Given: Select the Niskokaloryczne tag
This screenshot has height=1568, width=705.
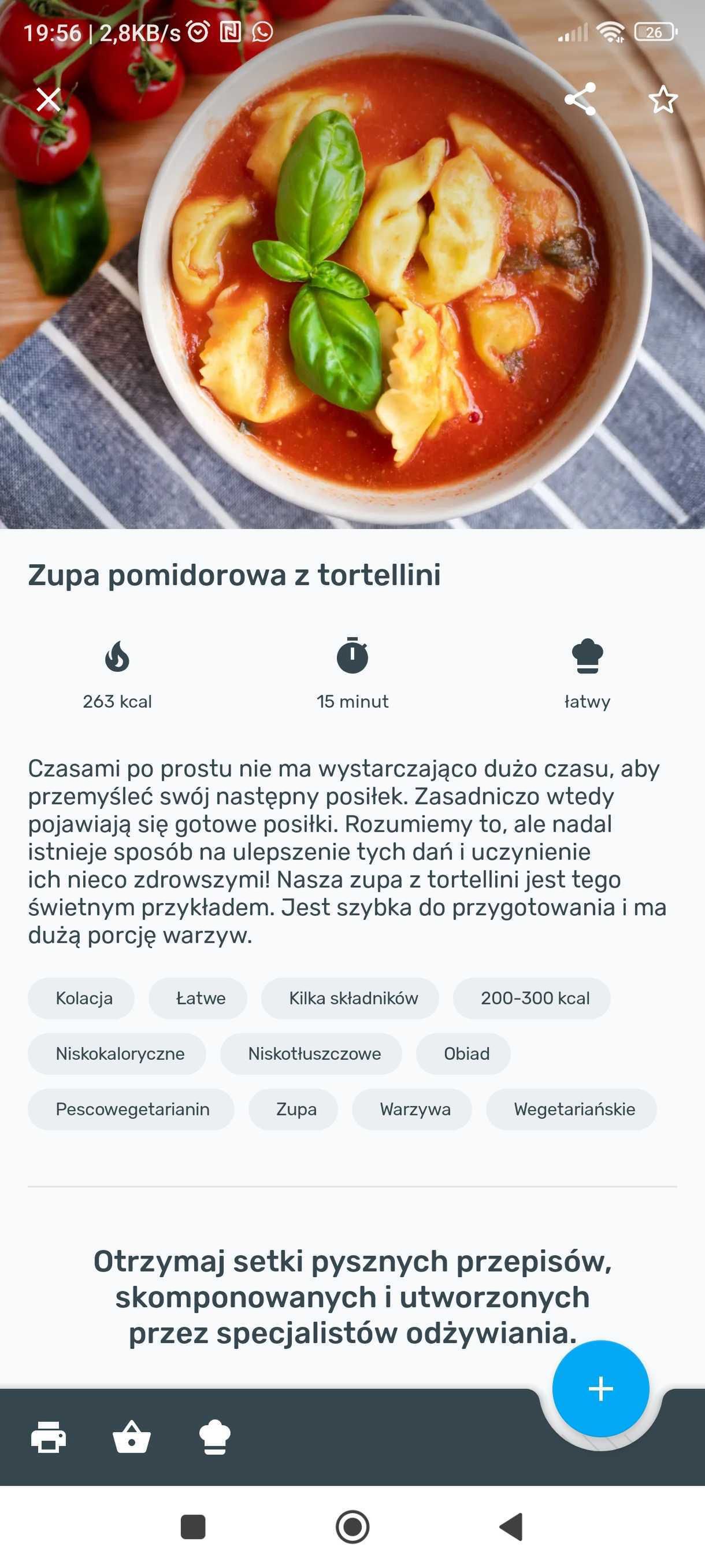Looking at the screenshot, I should [x=120, y=1053].
